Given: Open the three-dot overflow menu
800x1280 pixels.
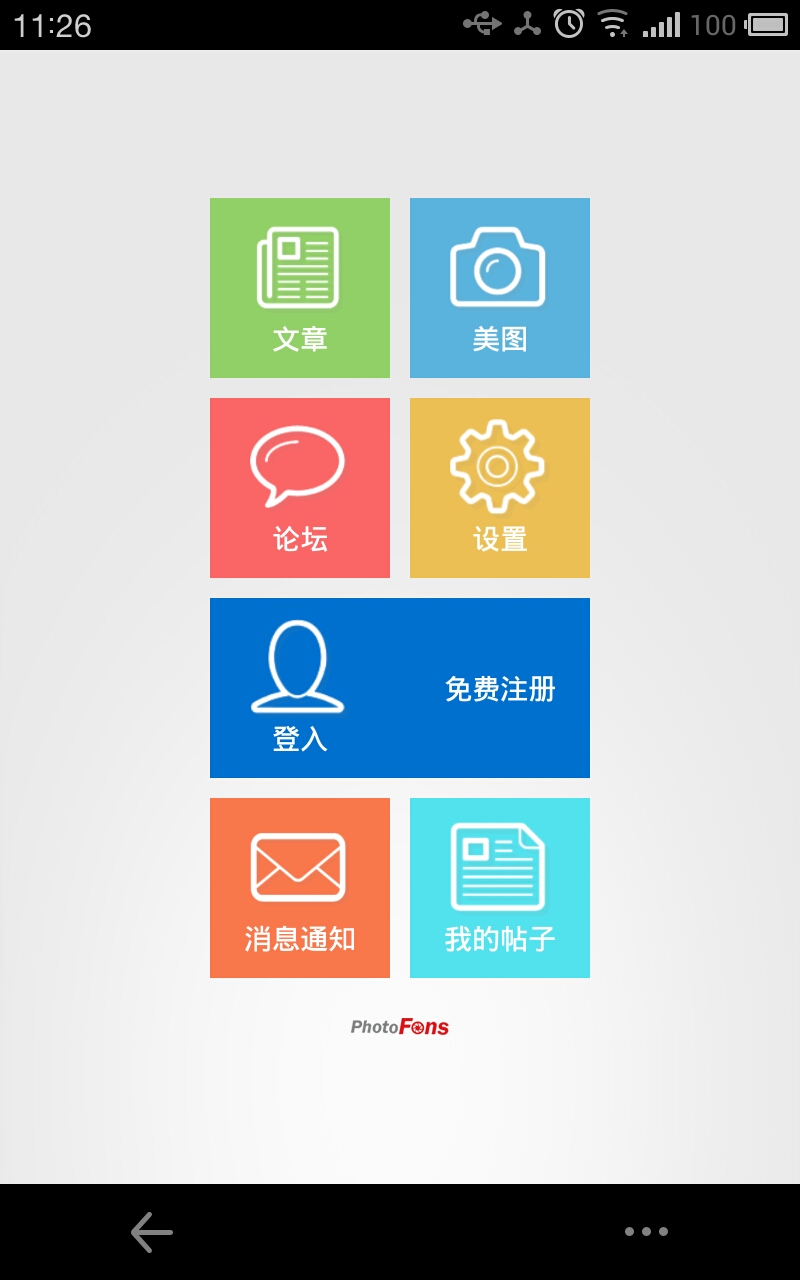Looking at the screenshot, I should tap(646, 1232).
